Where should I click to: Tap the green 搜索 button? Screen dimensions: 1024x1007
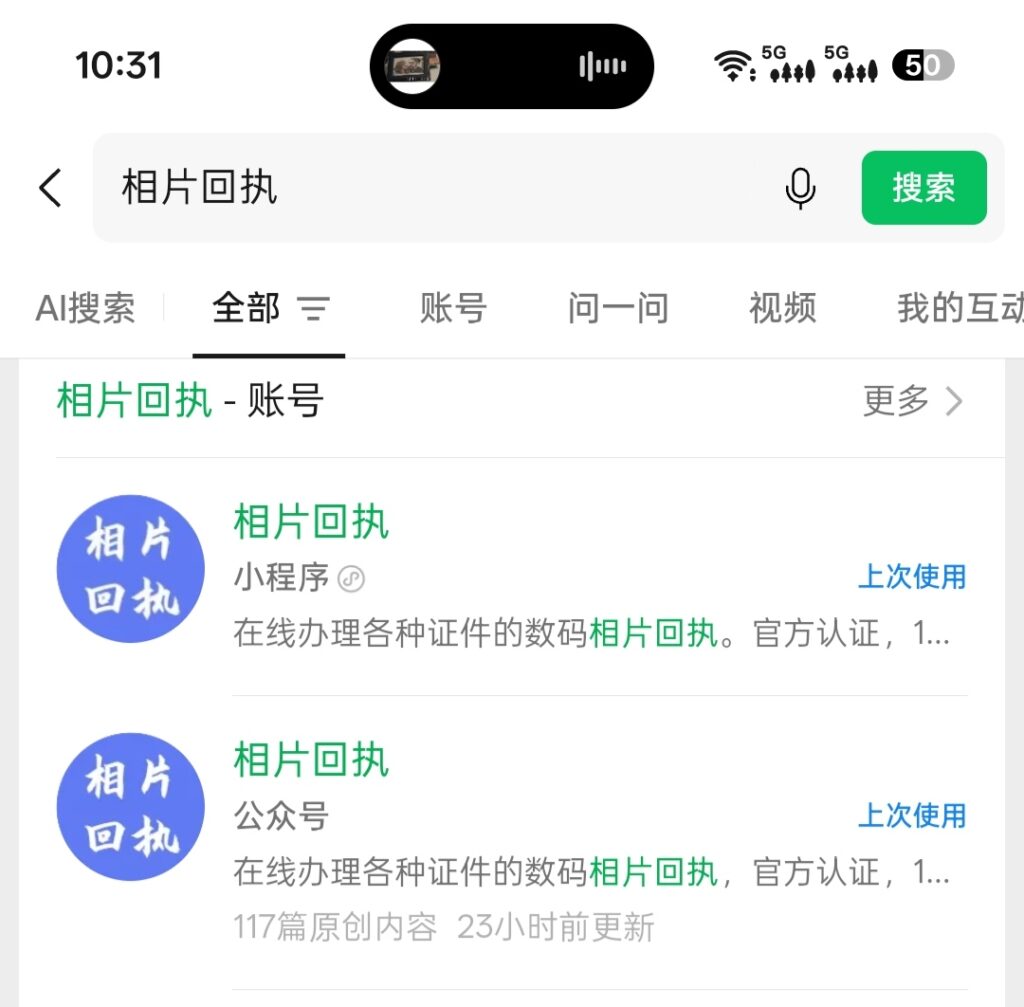tap(923, 188)
